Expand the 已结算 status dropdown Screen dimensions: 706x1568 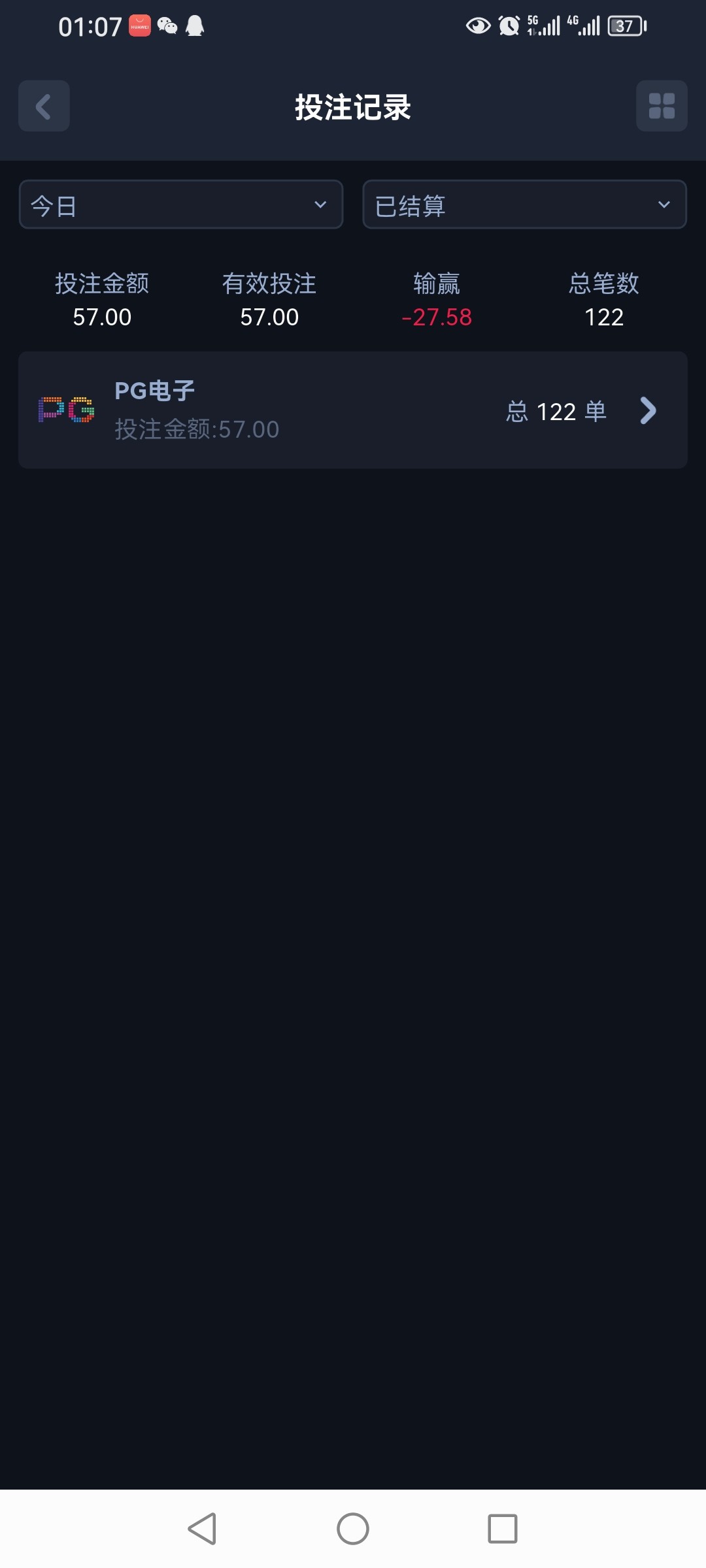[524, 204]
